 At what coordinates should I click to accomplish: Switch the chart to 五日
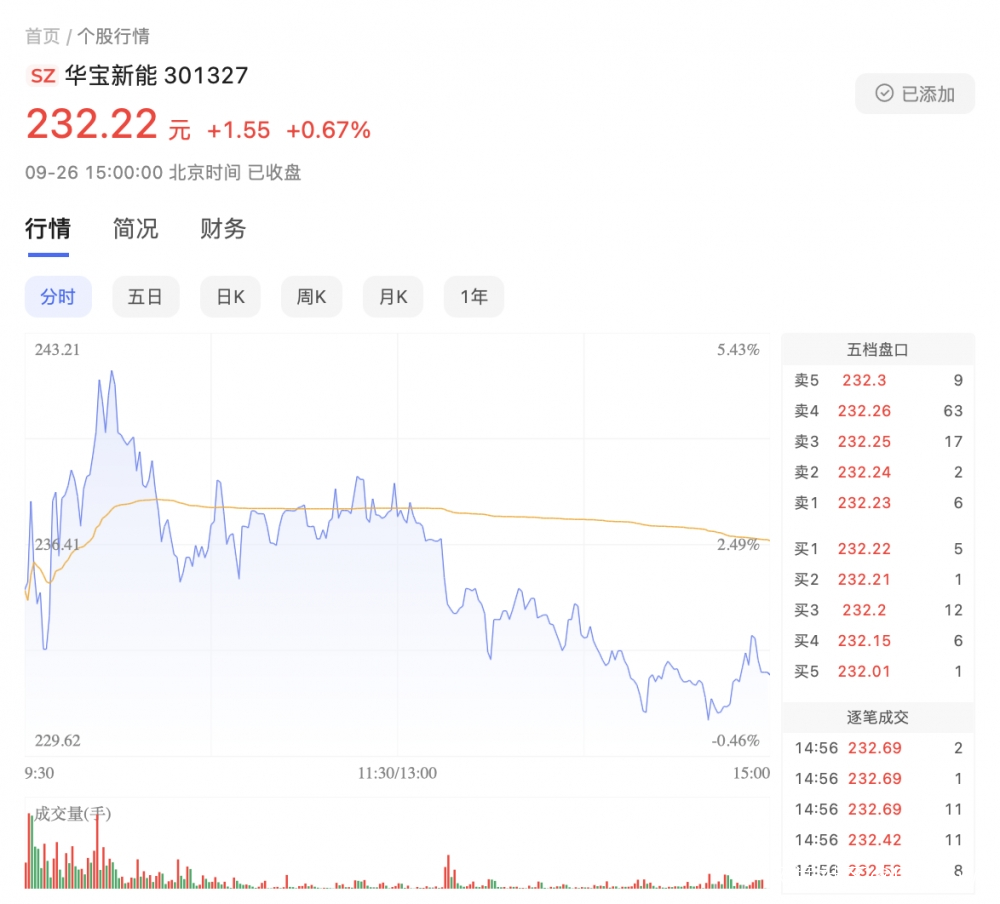tap(145, 297)
